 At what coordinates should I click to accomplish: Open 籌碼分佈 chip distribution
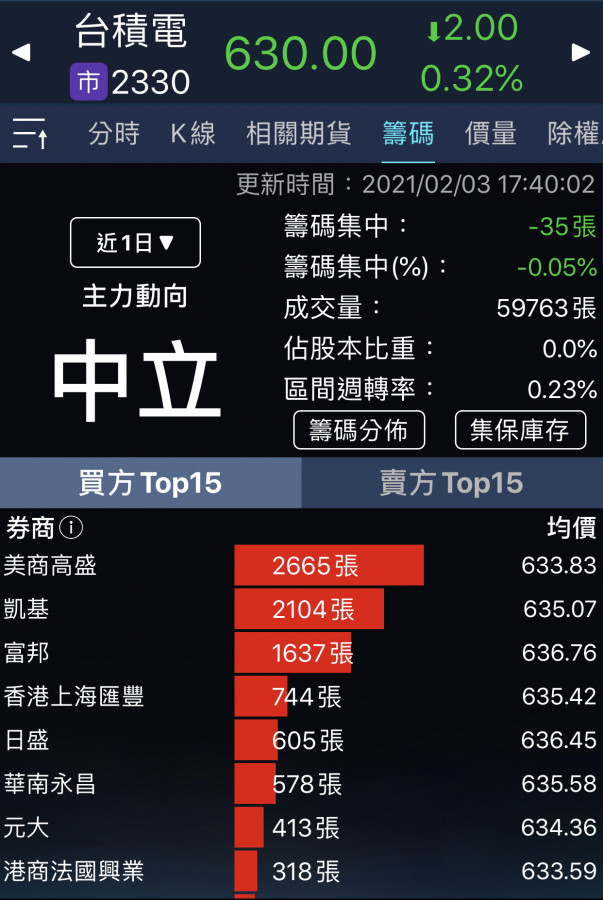(x=358, y=430)
